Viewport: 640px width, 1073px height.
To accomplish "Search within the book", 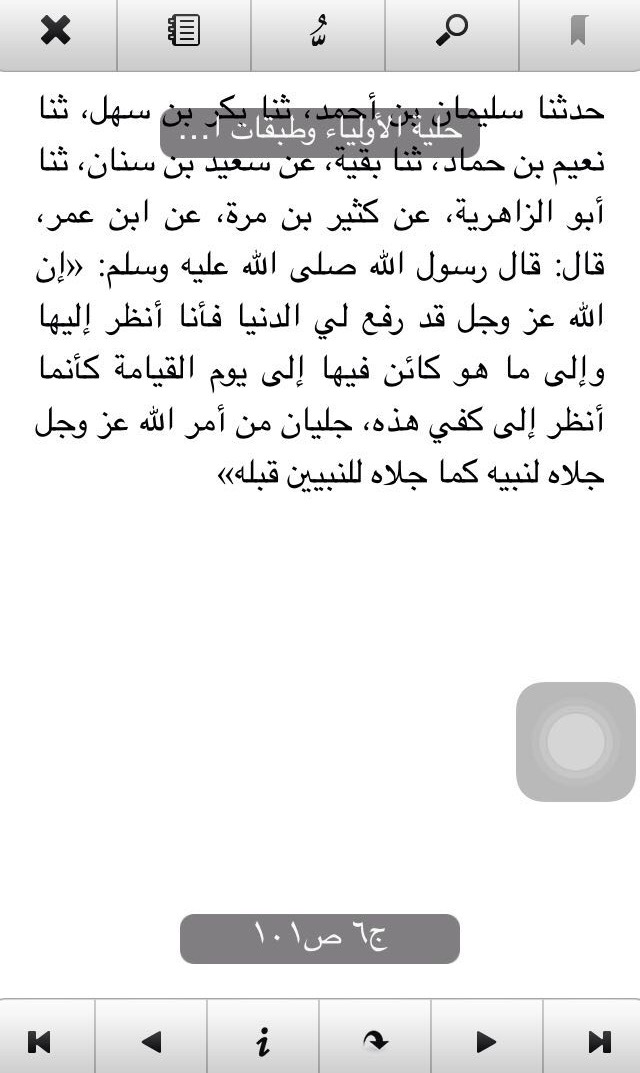I will 452,31.
